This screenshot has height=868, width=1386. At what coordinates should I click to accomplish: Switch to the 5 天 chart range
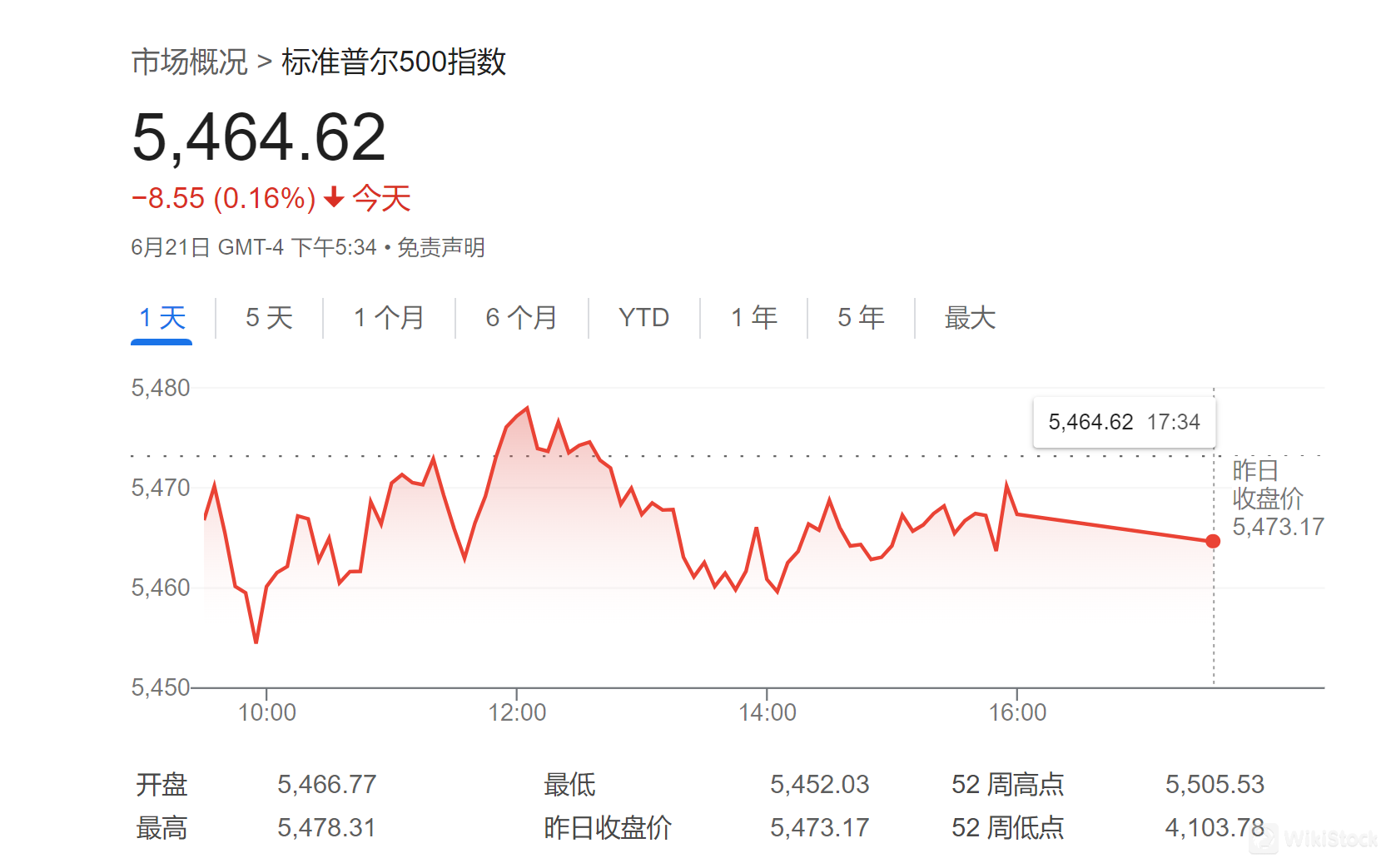(x=269, y=318)
